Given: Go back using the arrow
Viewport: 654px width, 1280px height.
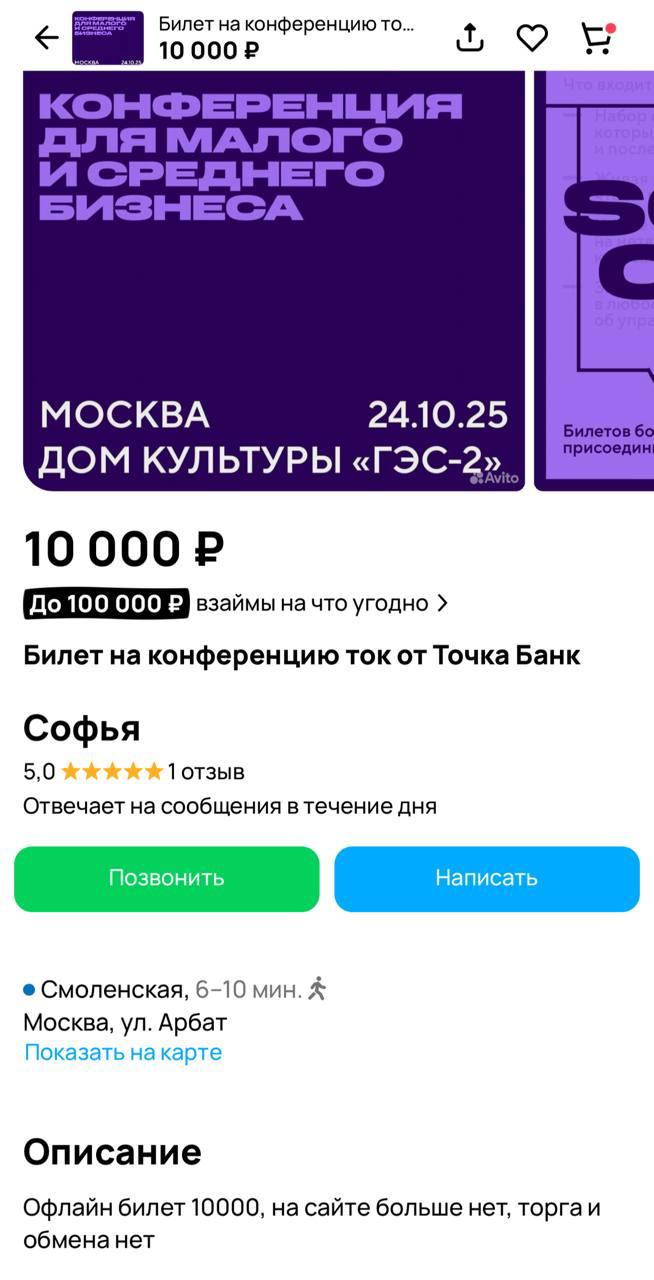Looking at the screenshot, I should coord(46,38).
